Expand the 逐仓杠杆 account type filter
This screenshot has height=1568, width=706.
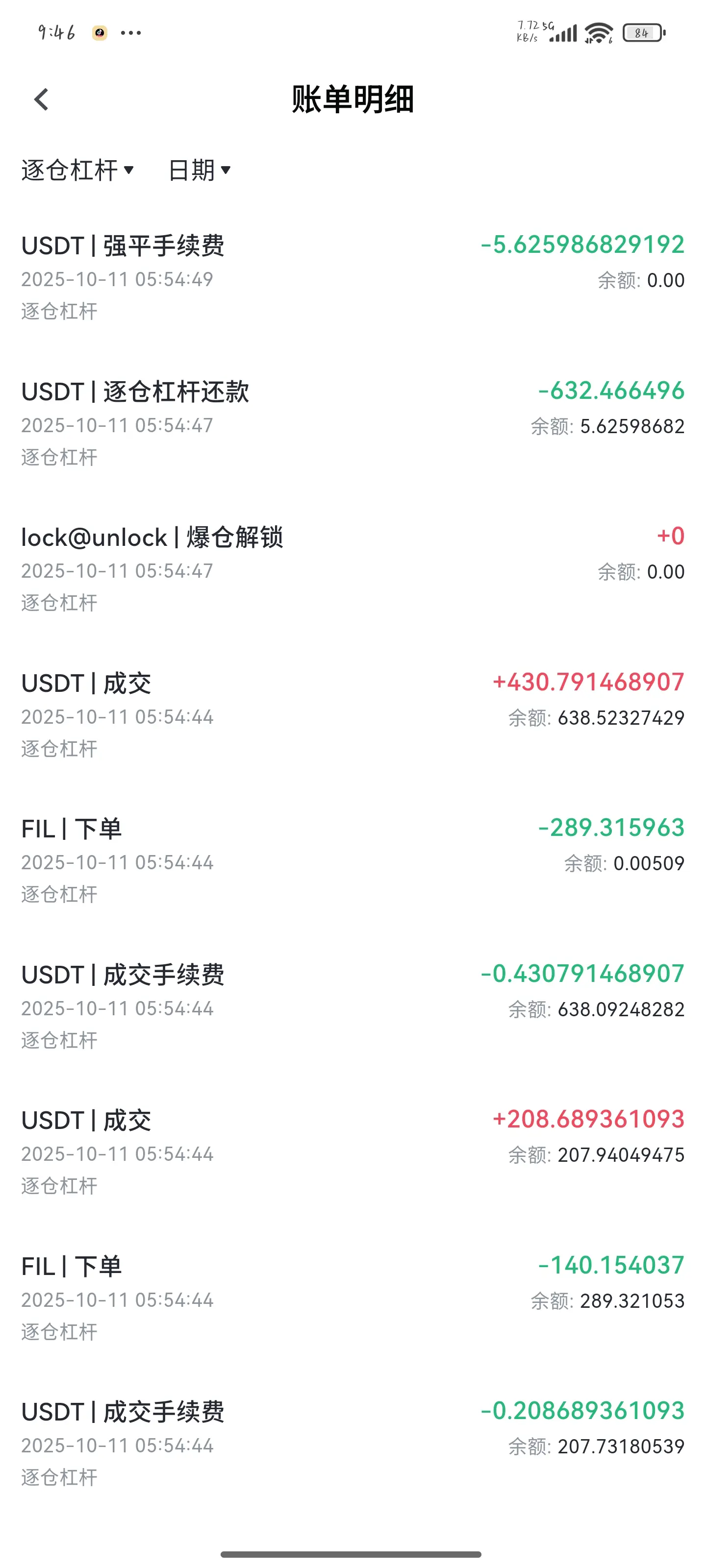[x=77, y=171]
